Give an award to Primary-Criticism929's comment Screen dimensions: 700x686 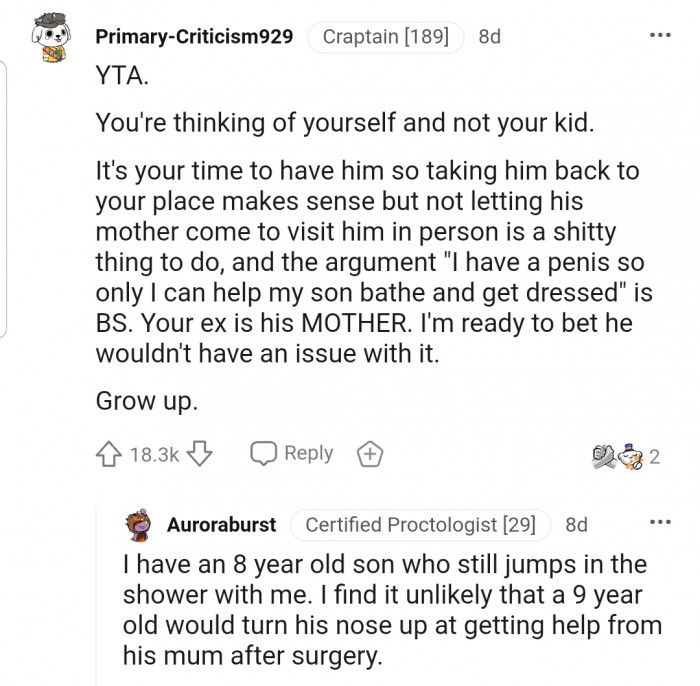point(371,455)
